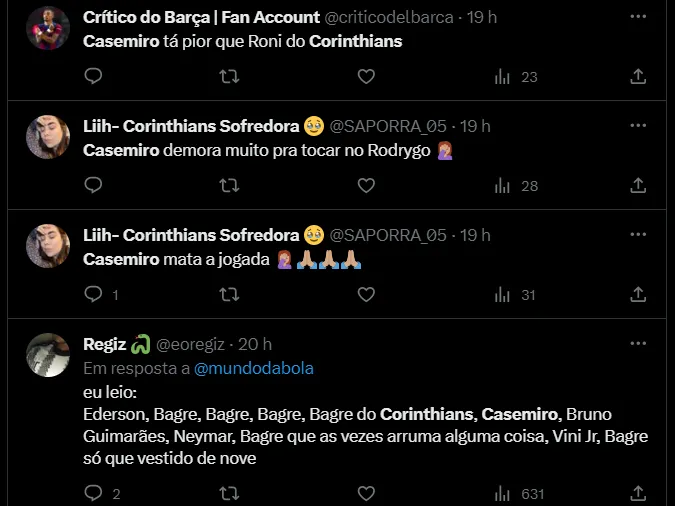Image resolution: width=675 pixels, height=506 pixels.
Task: Retweet the tweet about Rodrygo
Action: 229,185
